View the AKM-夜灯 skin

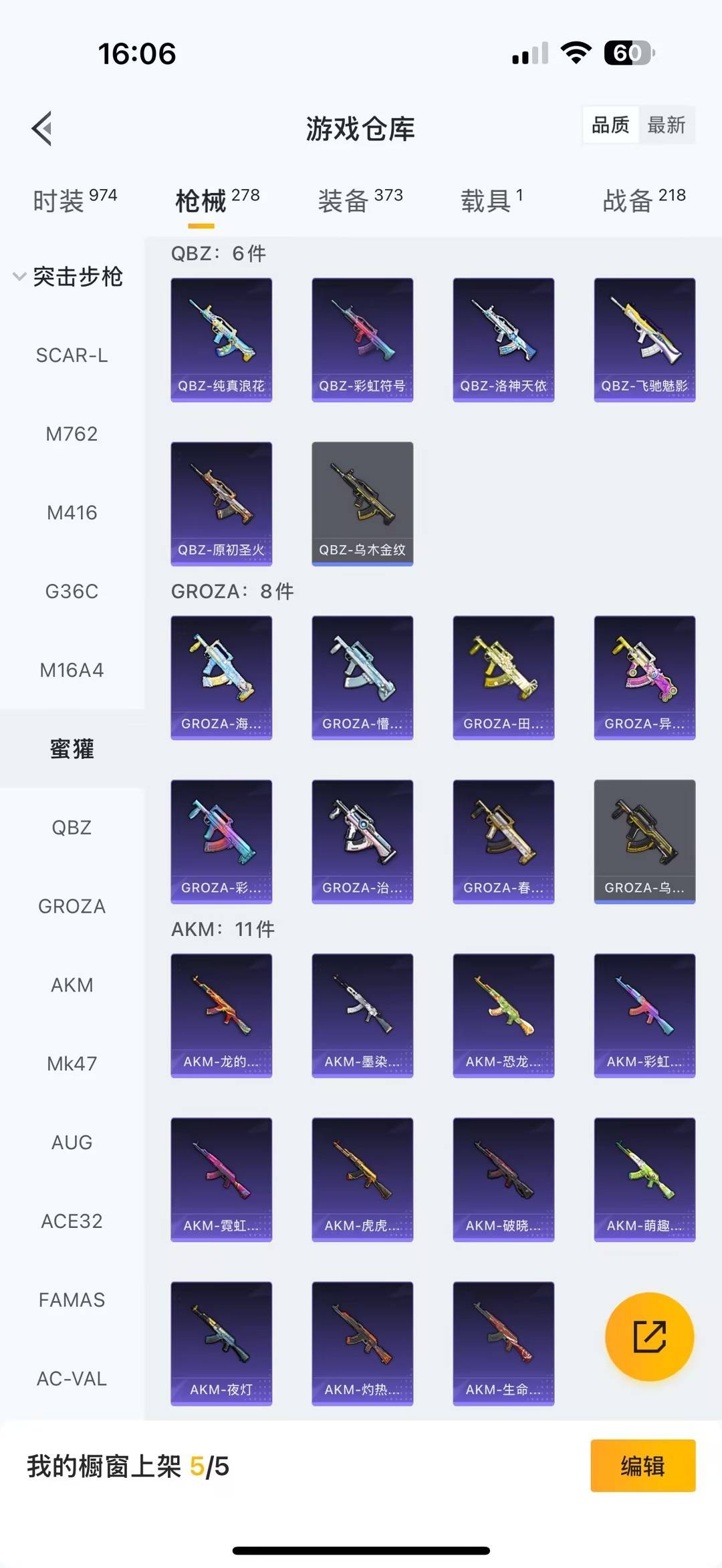click(221, 1343)
